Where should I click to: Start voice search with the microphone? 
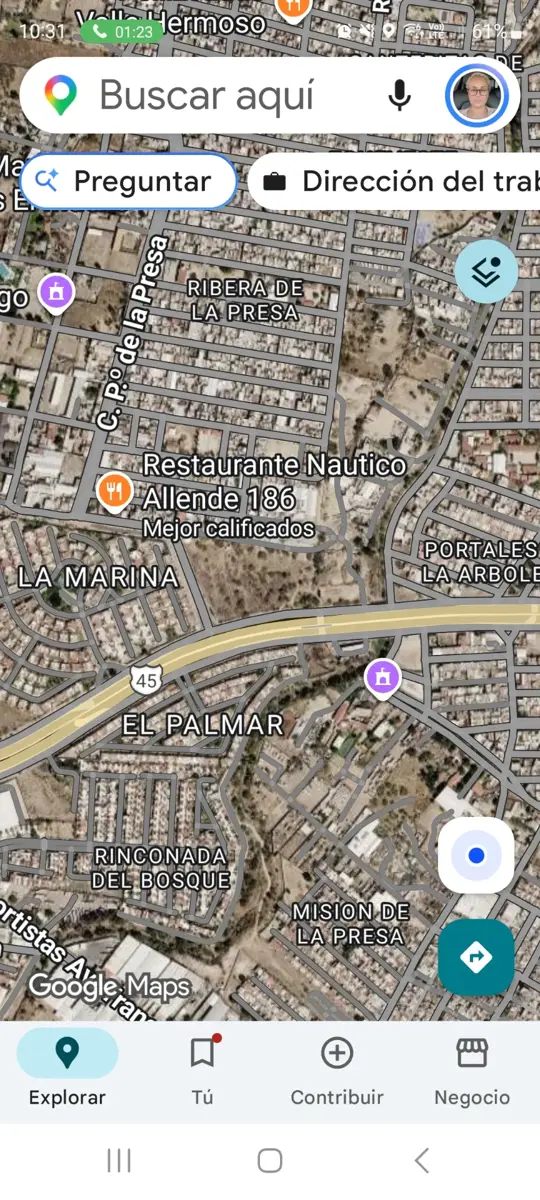pyautogui.click(x=399, y=96)
